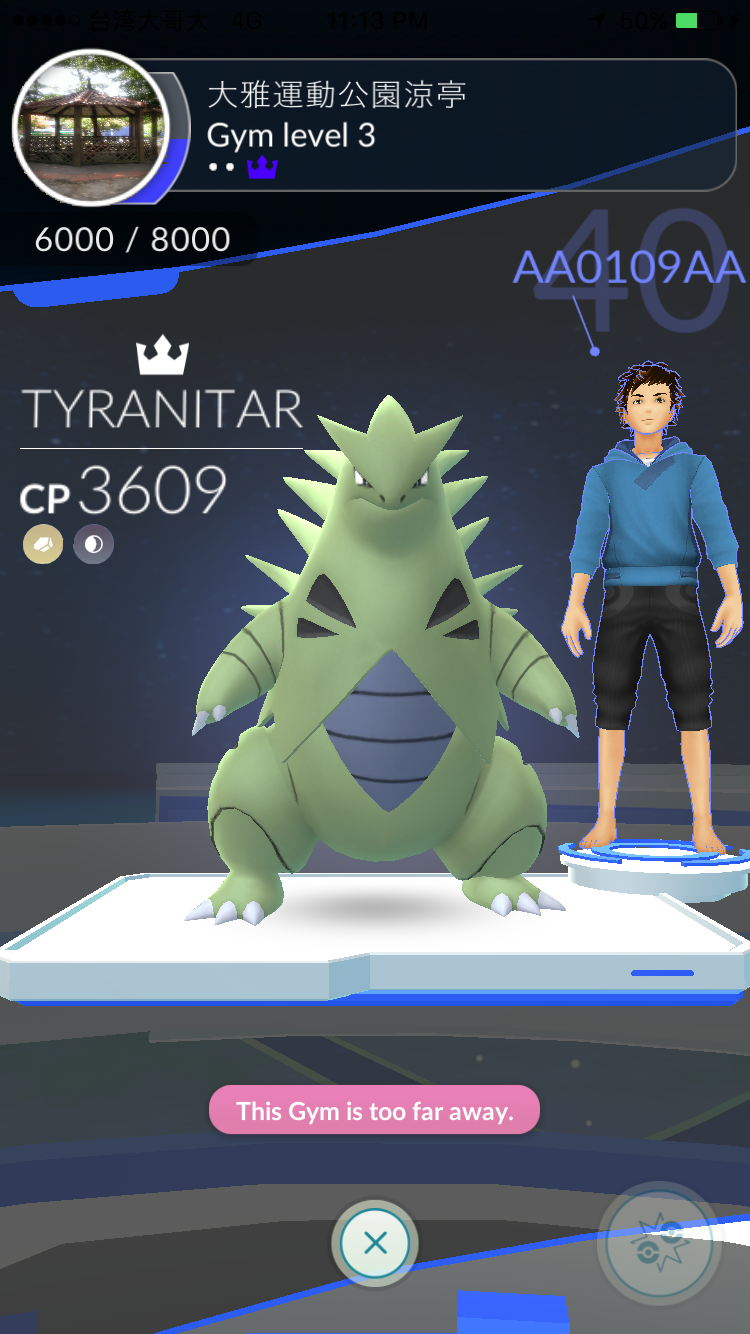The height and width of the screenshot is (1334, 750).
Task: Open the gym photo of 大雅運動公園涼亭
Action: click(x=91, y=127)
